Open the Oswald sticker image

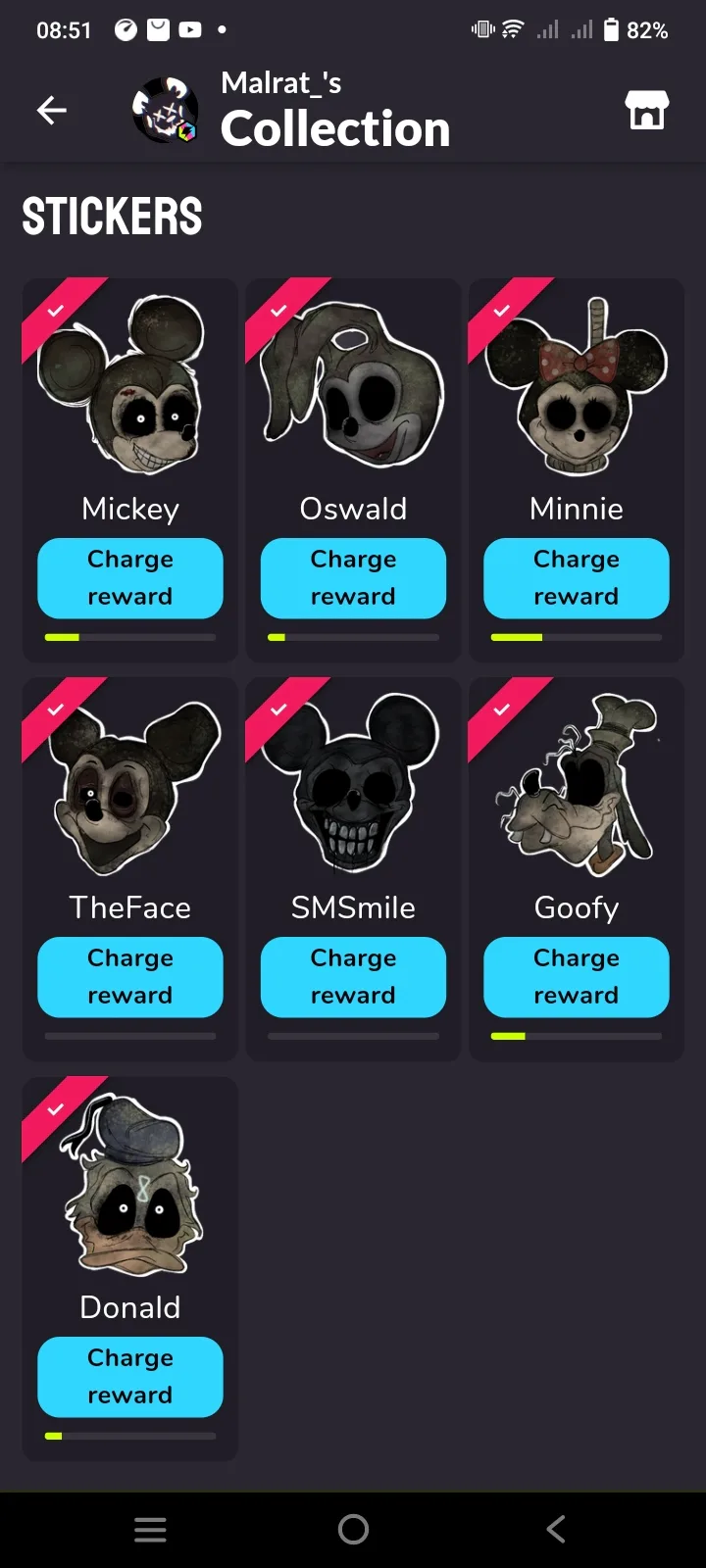pos(353,385)
